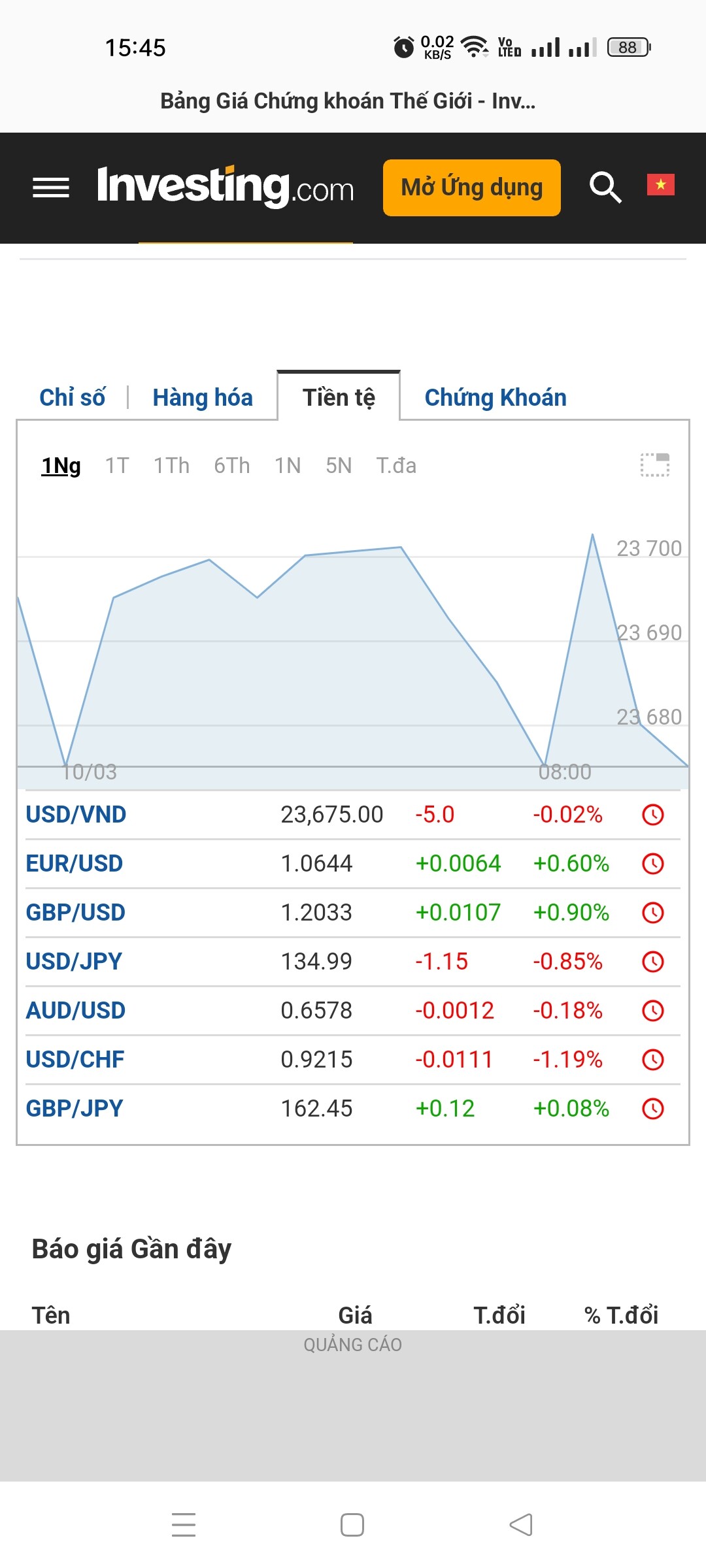The height and width of the screenshot is (1568, 706).
Task: Select the 6Th chart timeframe
Action: pos(231,465)
